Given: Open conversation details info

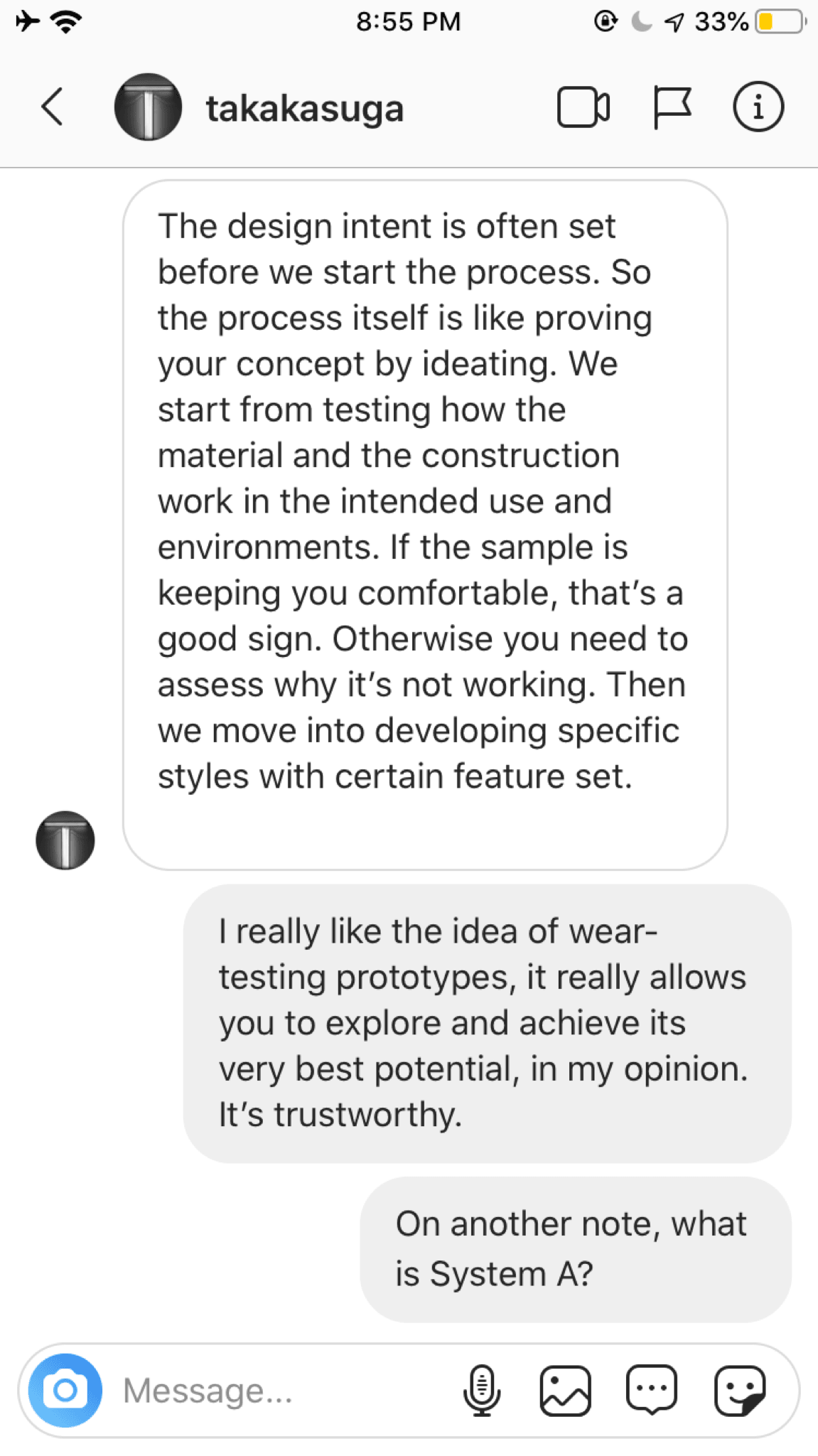Looking at the screenshot, I should coord(758,108).
